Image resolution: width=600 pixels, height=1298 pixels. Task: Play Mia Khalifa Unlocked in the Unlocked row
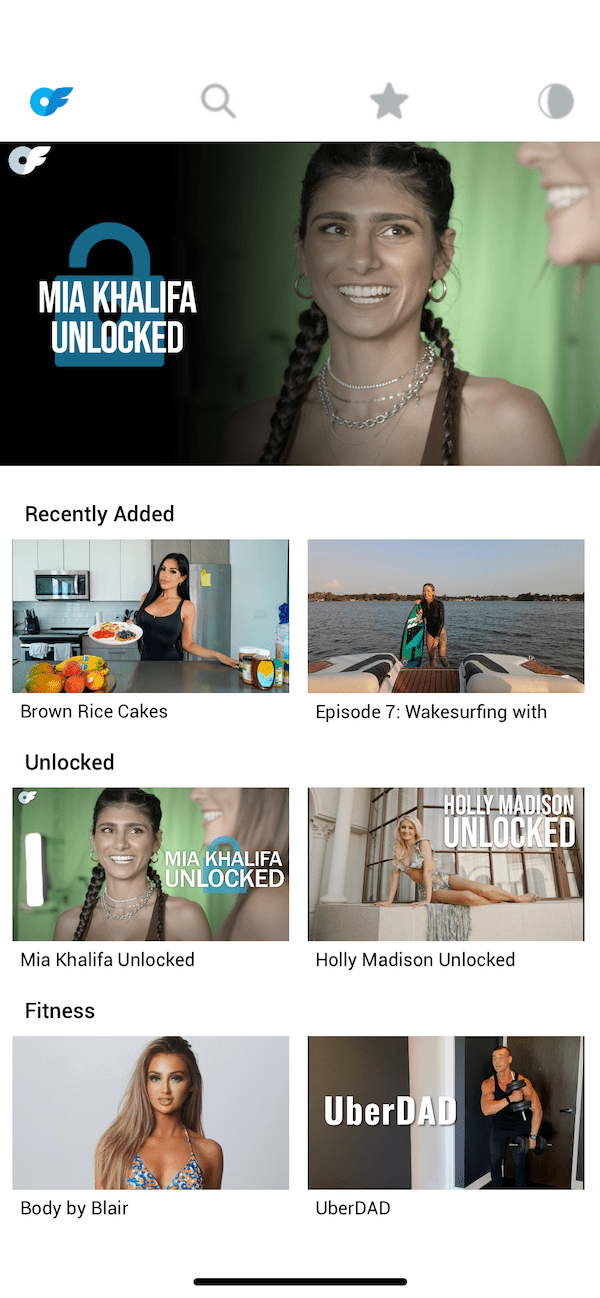[151, 864]
